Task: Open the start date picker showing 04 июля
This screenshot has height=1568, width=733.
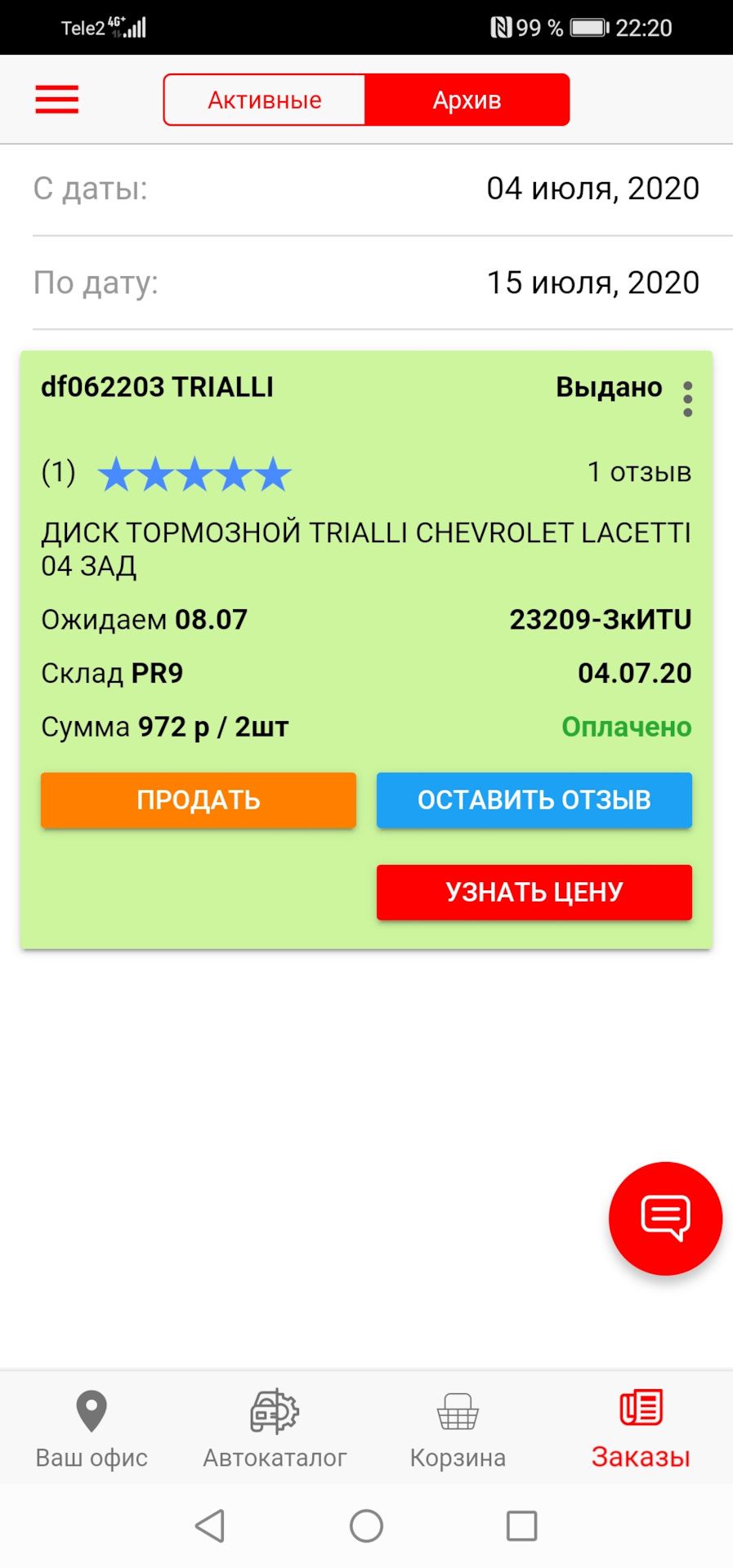Action: (592, 189)
